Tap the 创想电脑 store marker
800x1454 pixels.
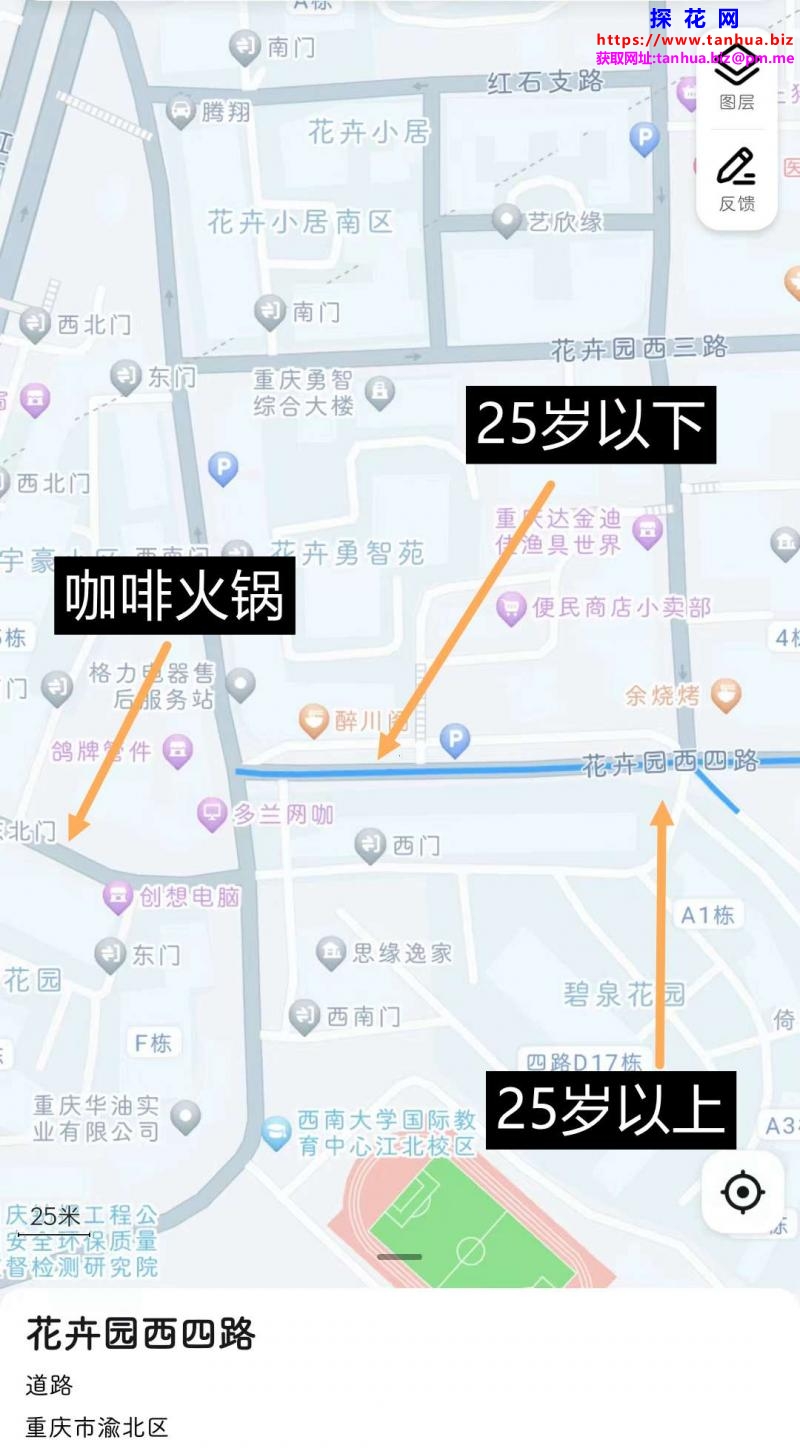118,896
